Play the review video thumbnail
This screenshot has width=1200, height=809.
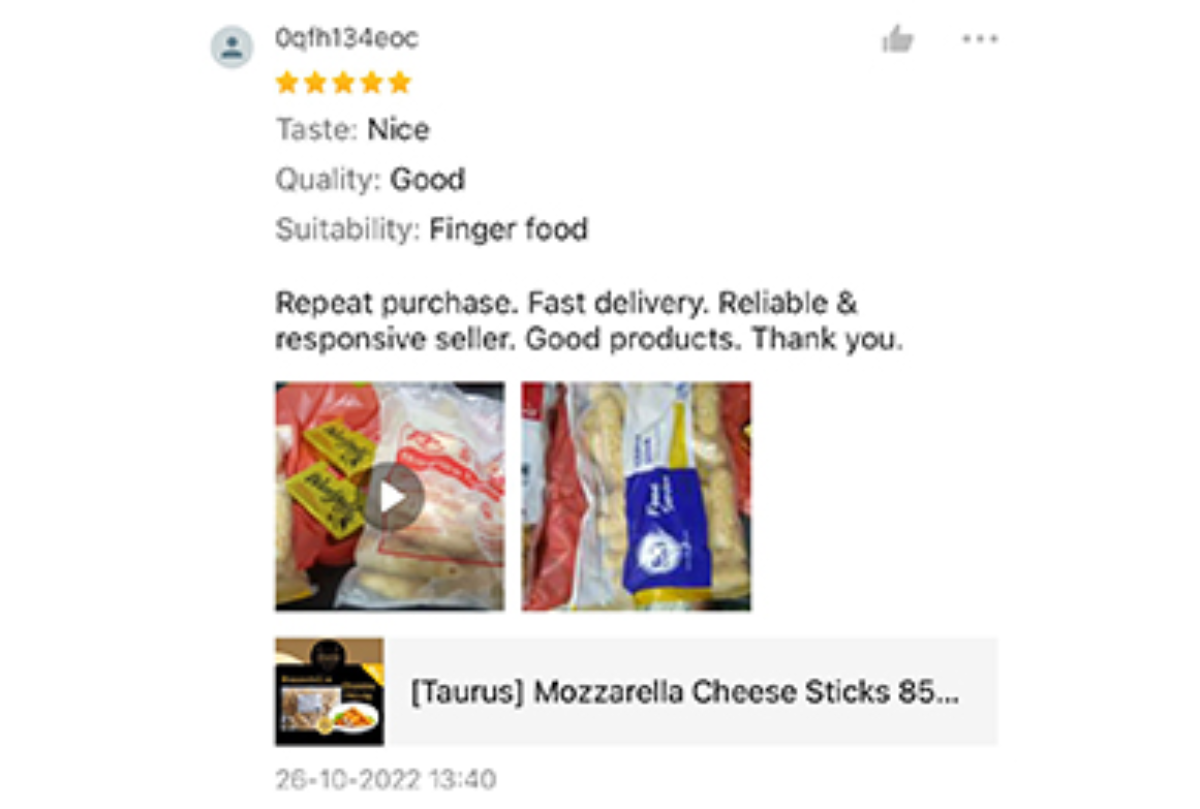390,496
